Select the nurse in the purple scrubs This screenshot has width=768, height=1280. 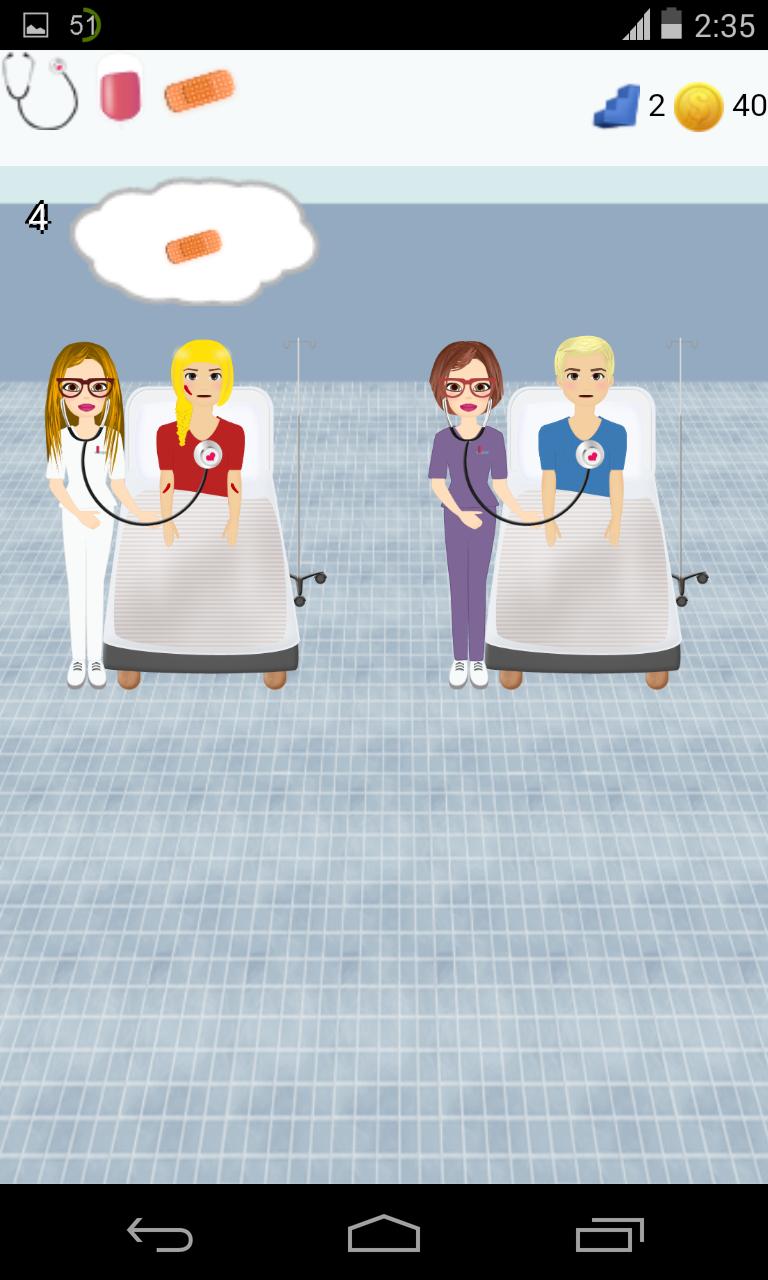coord(465,500)
